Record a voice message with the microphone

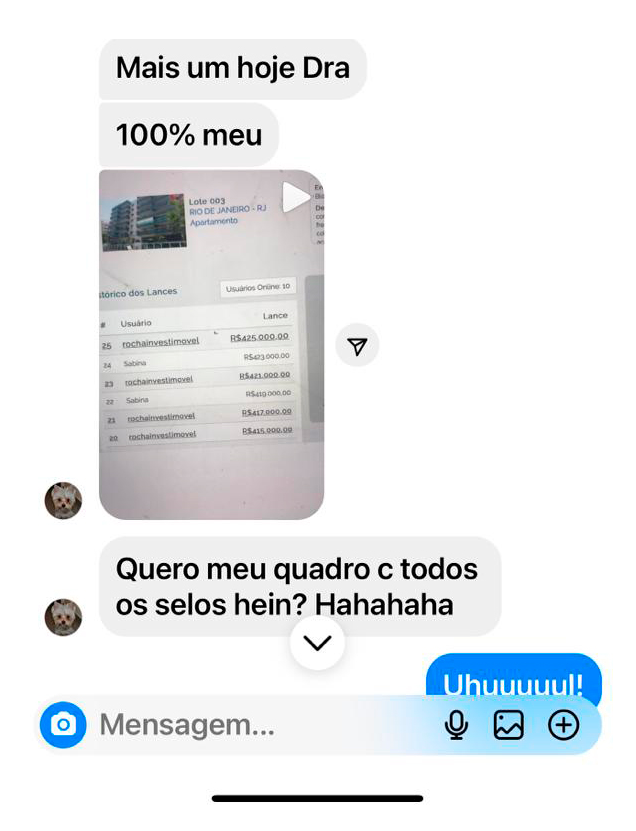[x=456, y=725]
